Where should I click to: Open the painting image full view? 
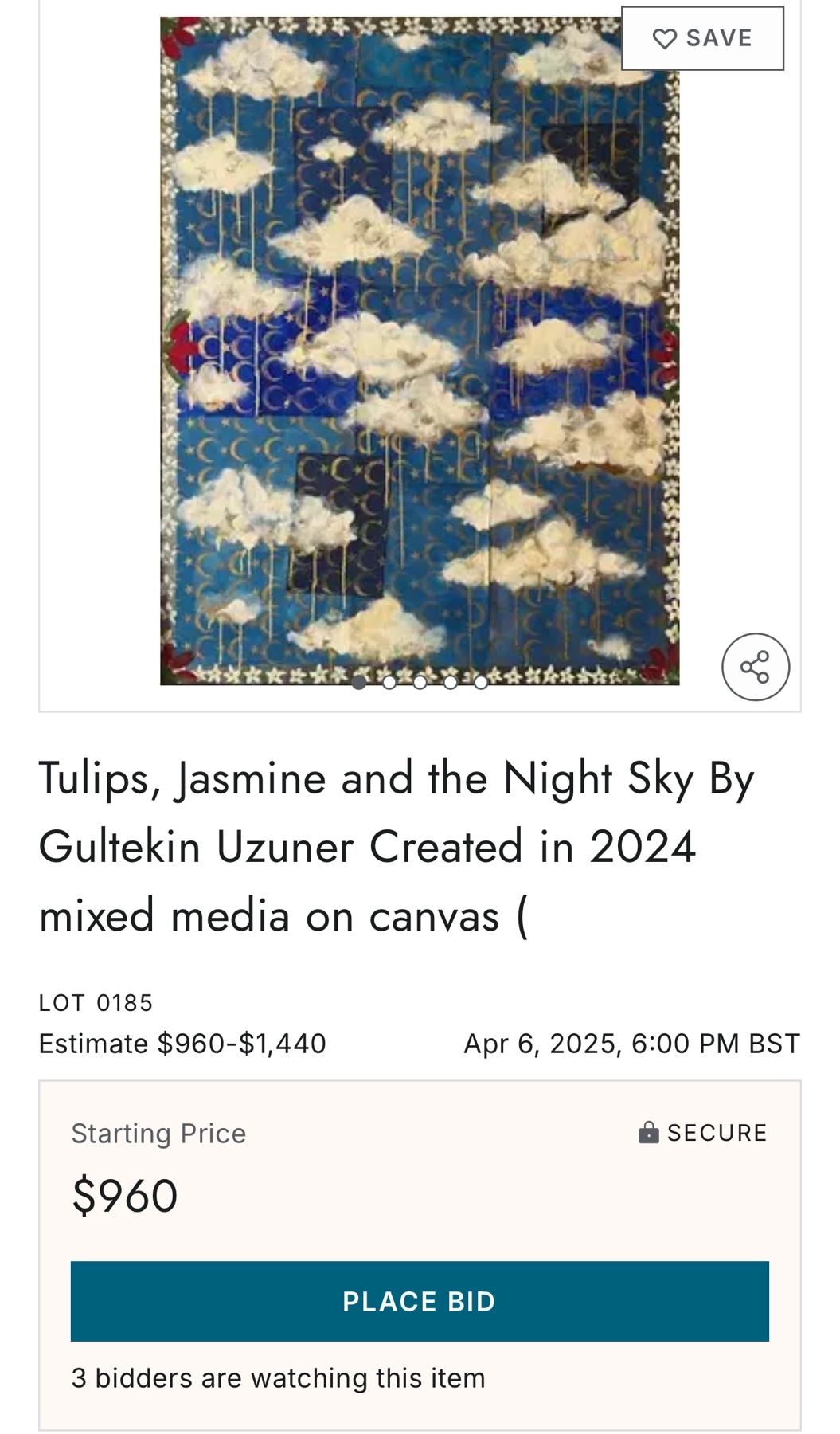pyautogui.click(x=420, y=351)
